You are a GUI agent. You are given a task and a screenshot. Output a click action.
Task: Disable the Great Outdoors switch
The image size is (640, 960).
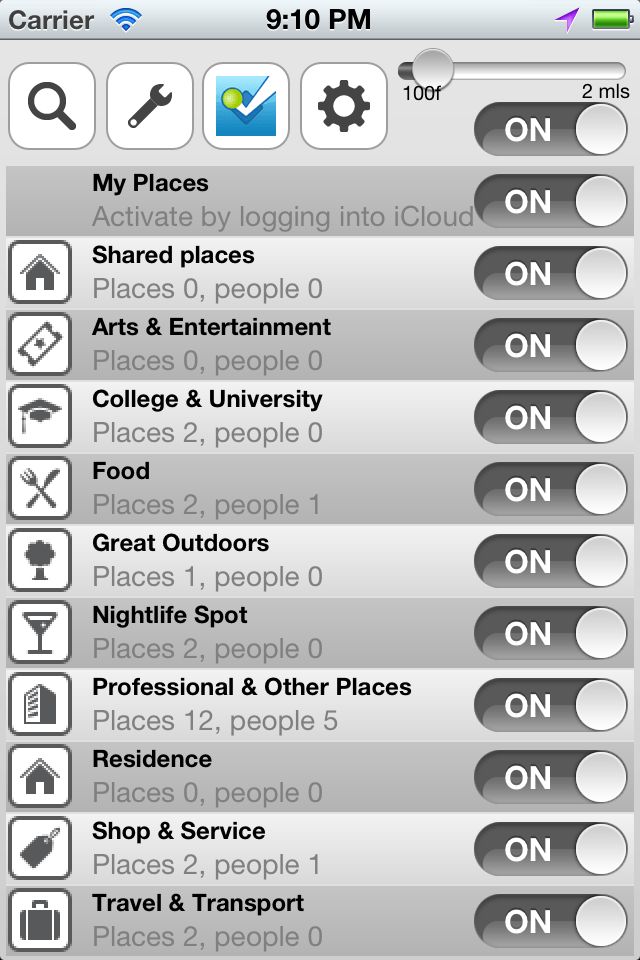point(550,561)
